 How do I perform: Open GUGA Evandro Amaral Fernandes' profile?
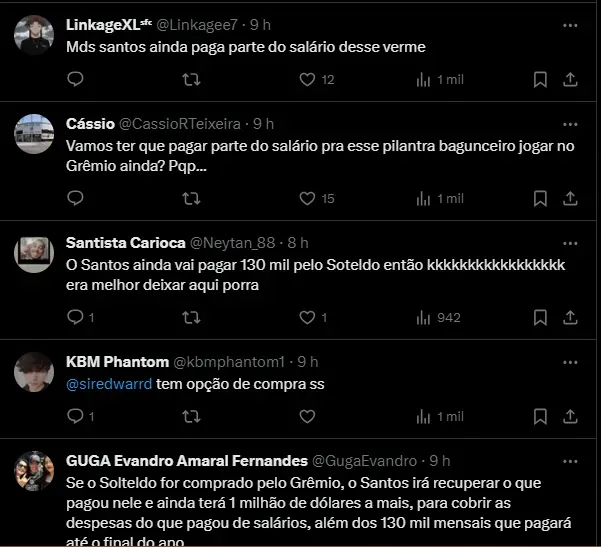[x=186, y=461]
